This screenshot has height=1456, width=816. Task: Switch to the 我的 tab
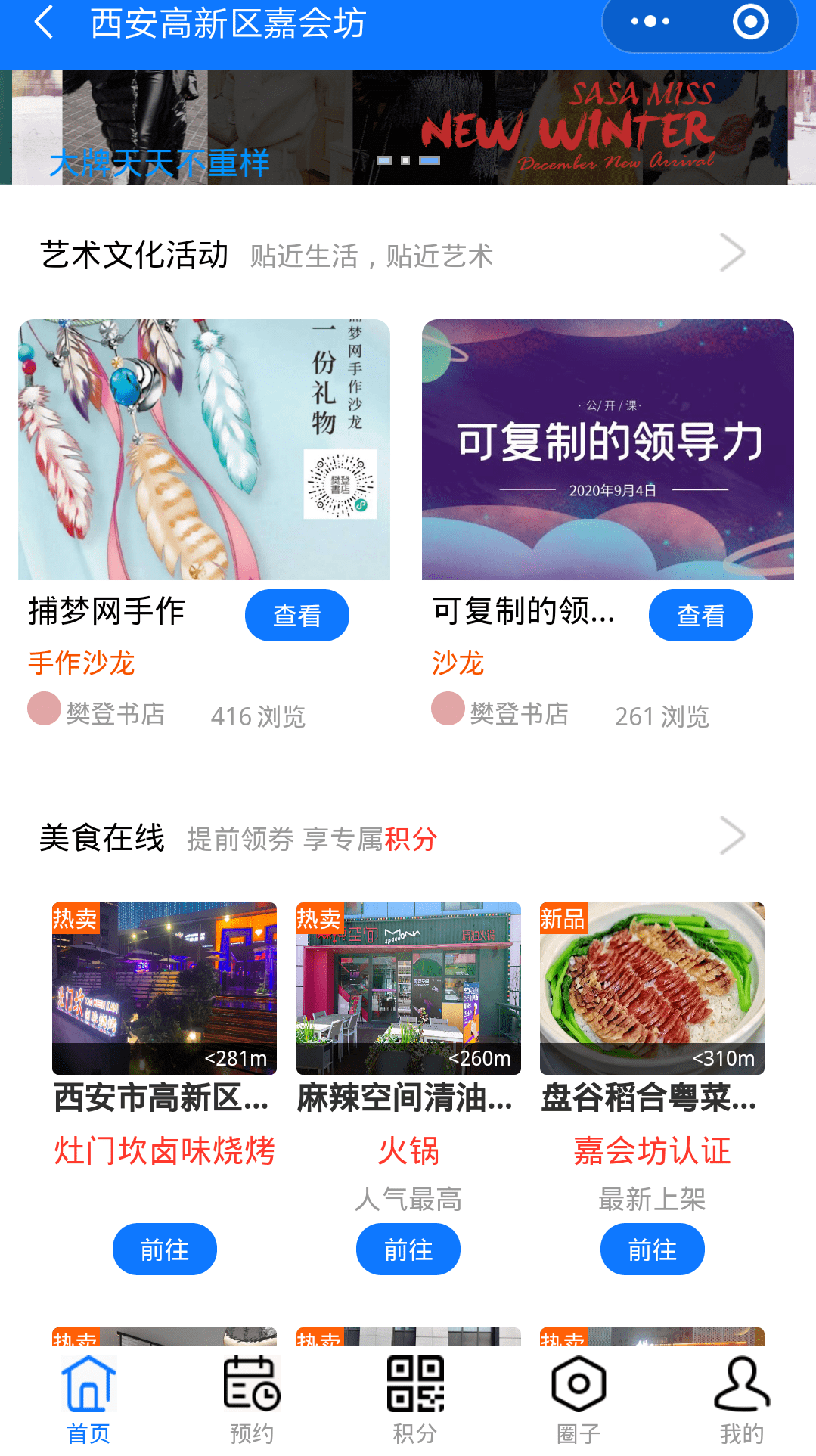pos(742,1399)
